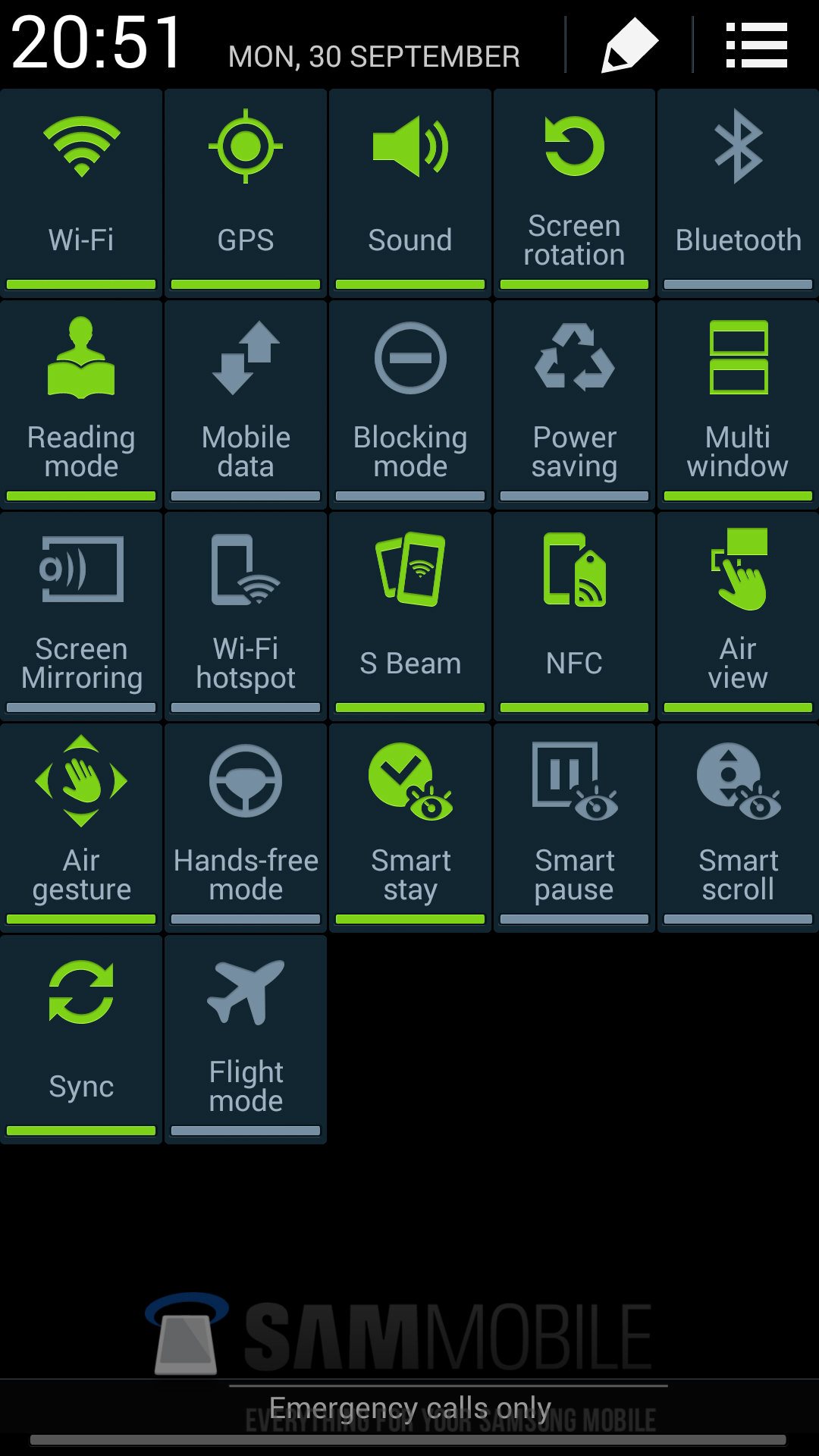Turn on Smart pause

tap(574, 827)
